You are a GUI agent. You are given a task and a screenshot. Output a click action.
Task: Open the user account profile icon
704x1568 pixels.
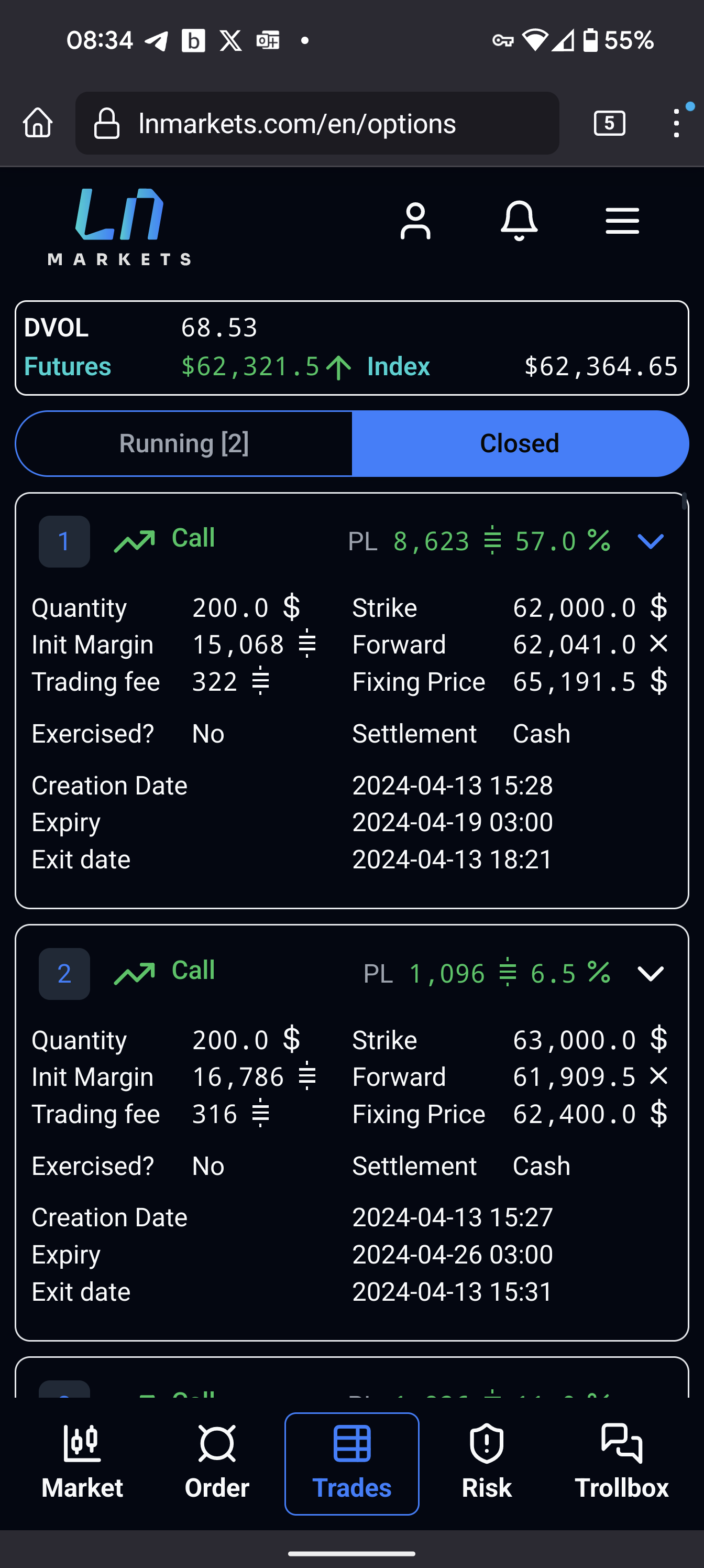point(415,221)
